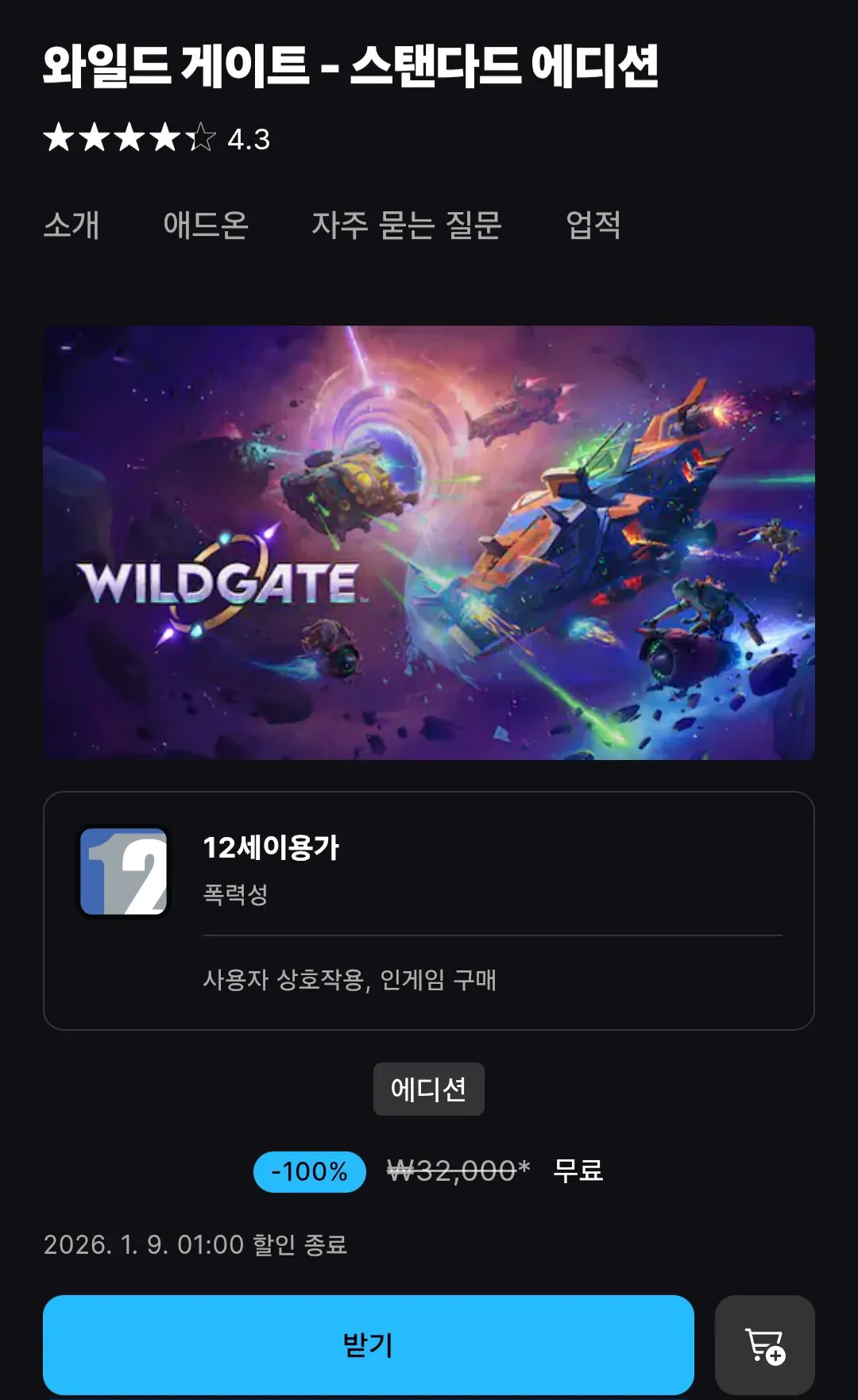Open the Wildgate key art image
The height and width of the screenshot is (1400, 858).
point(429,542)
